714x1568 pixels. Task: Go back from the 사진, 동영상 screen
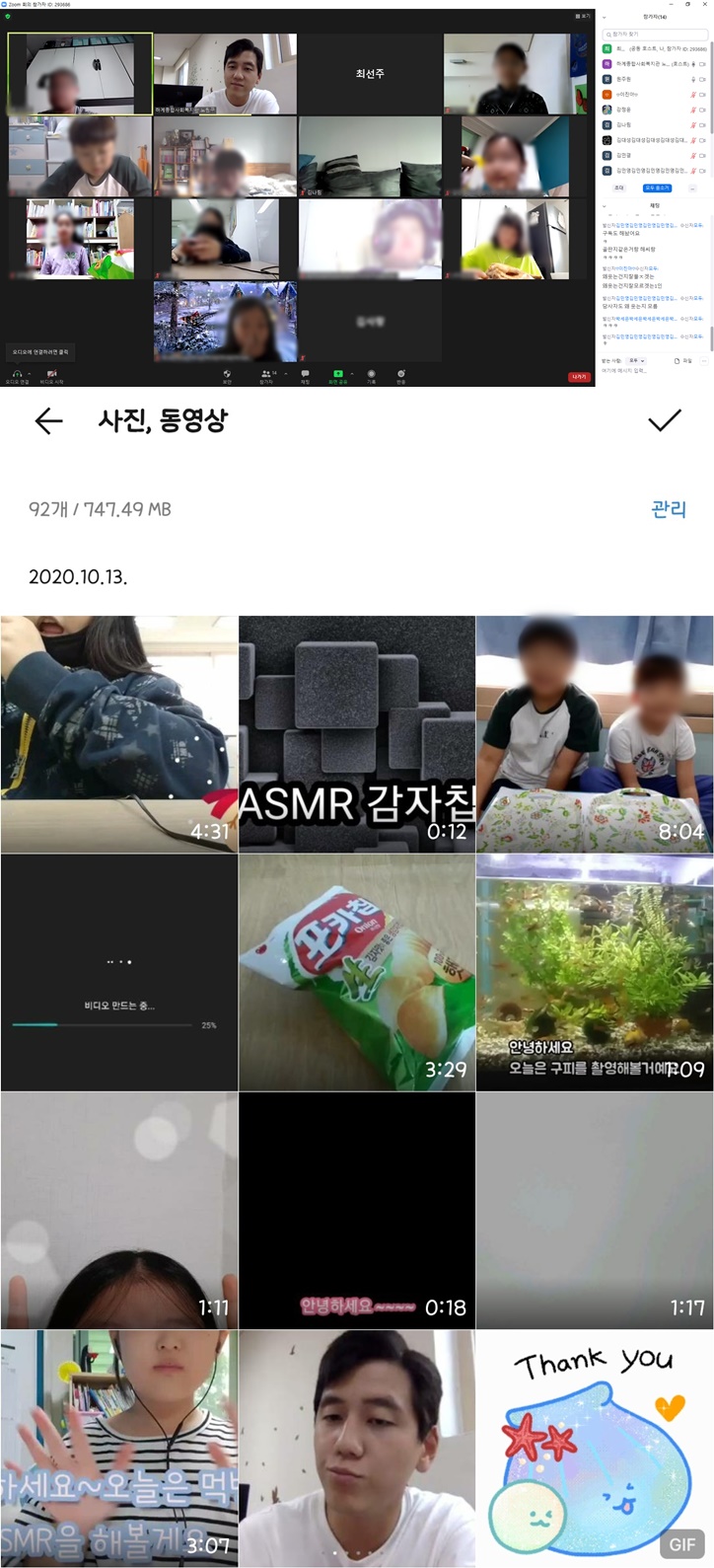[48, 421]
